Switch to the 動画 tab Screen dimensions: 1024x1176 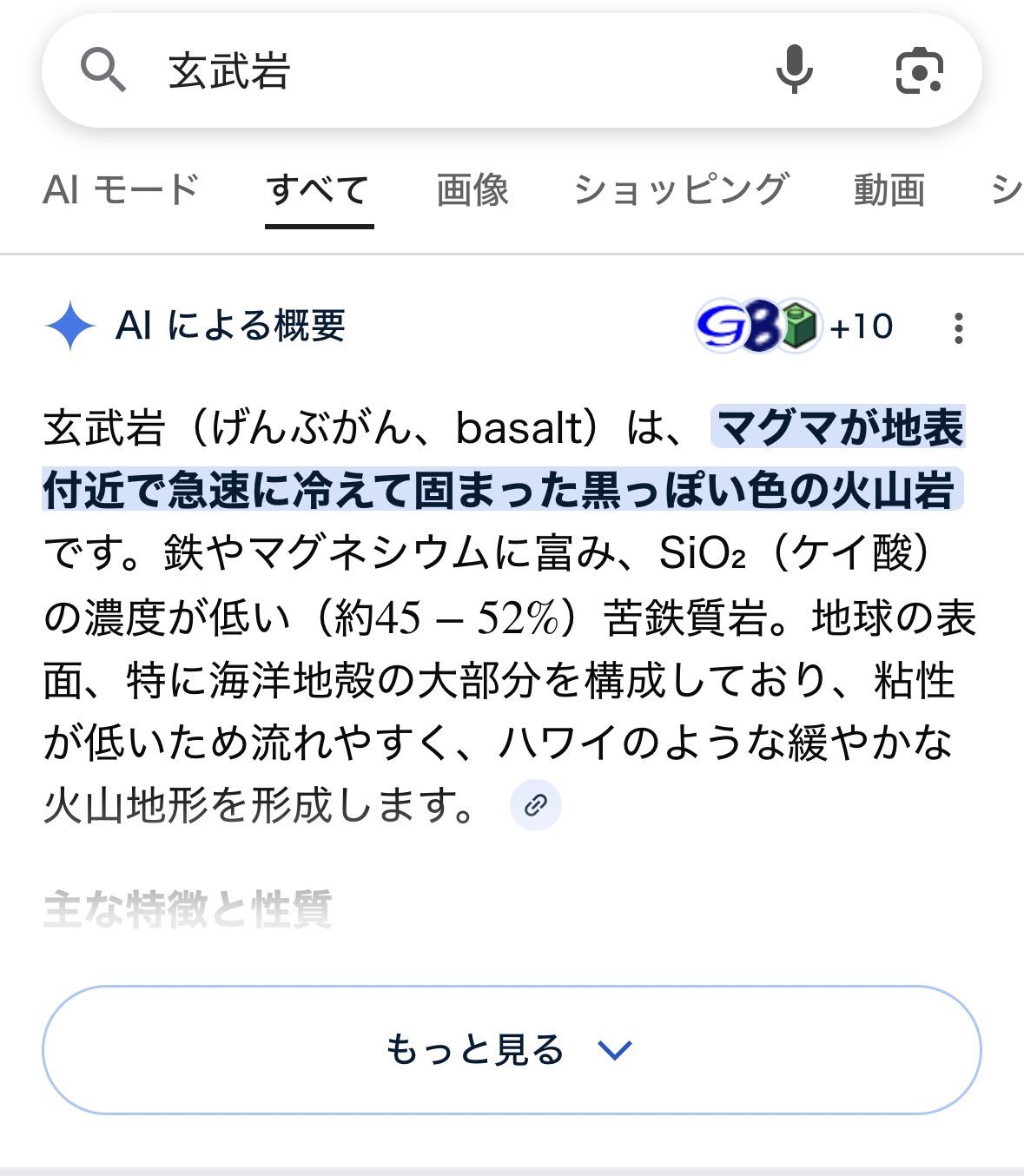[x=889, y=189]
